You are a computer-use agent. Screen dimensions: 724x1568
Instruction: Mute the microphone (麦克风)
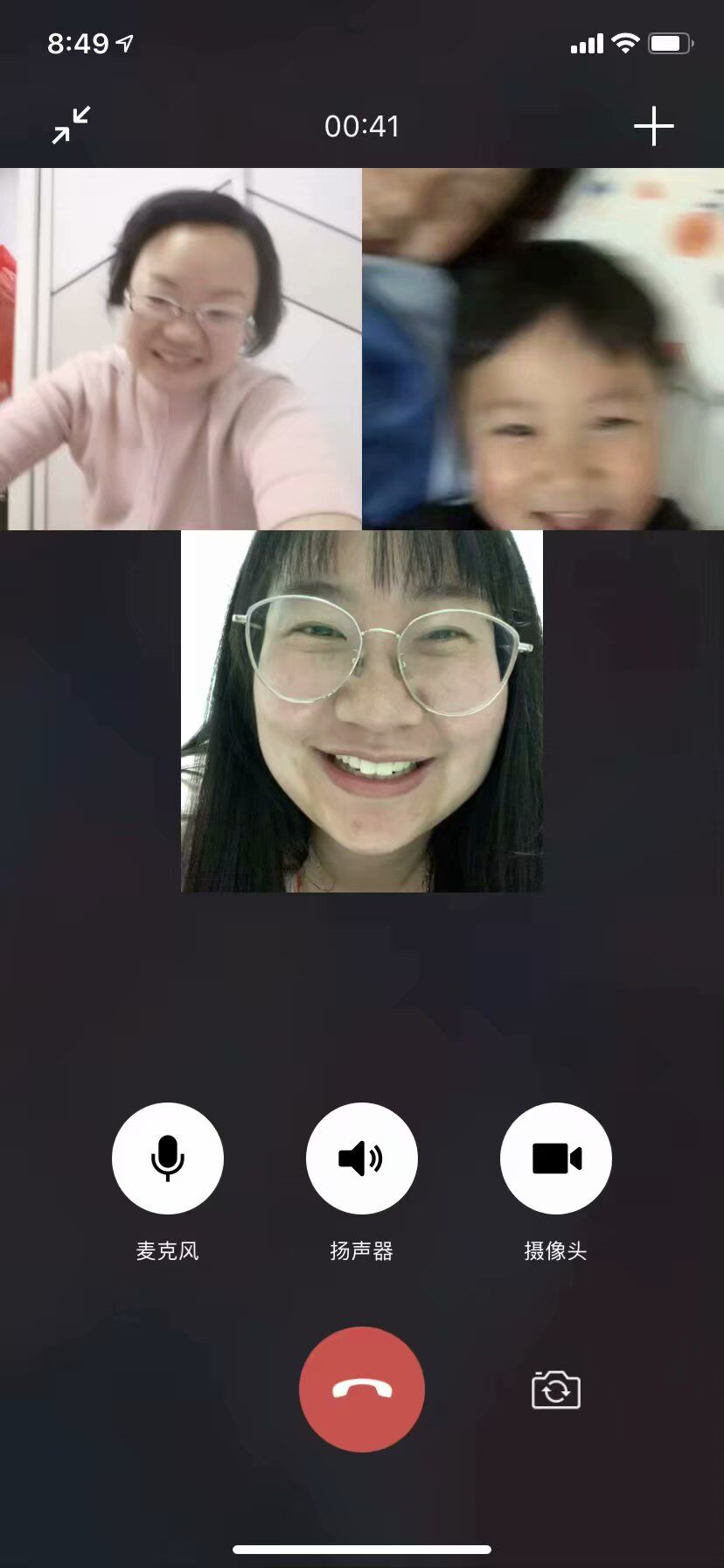coord(168,1158)
